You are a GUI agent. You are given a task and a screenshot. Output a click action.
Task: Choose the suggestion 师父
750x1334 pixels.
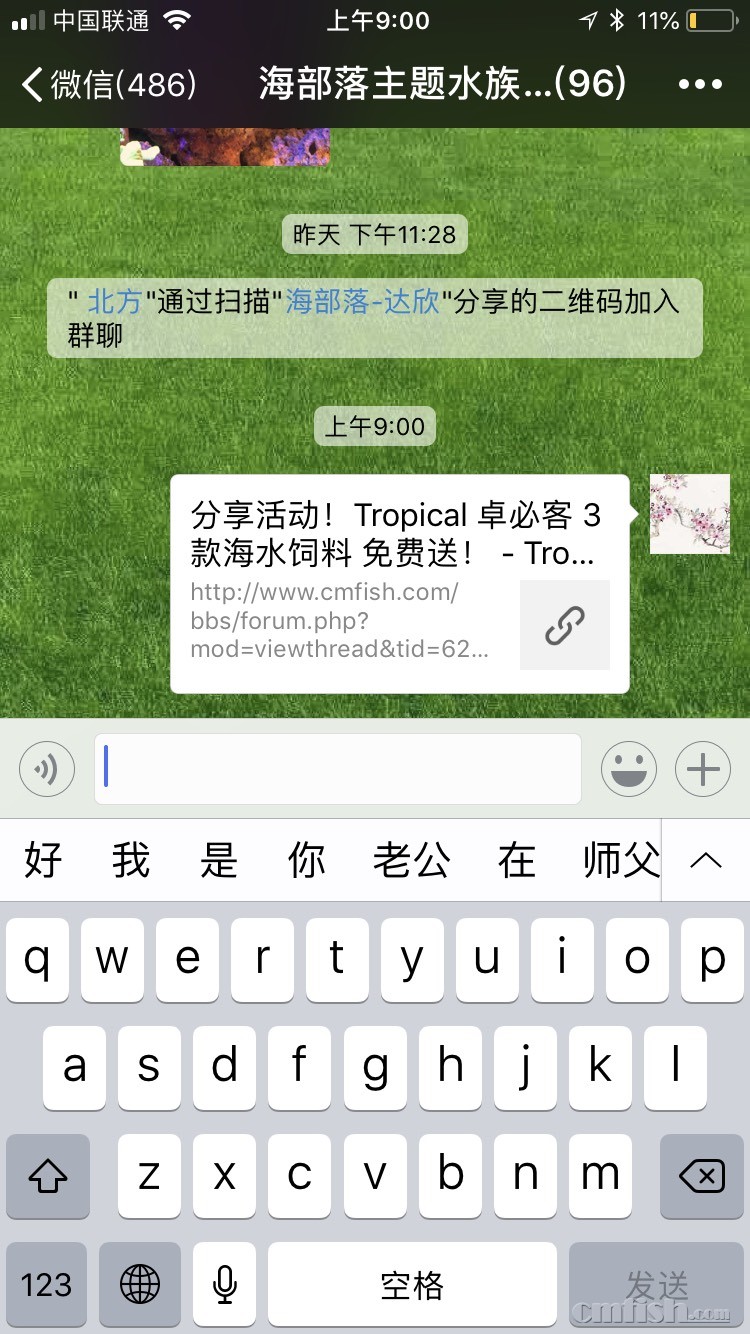(620, 861)
